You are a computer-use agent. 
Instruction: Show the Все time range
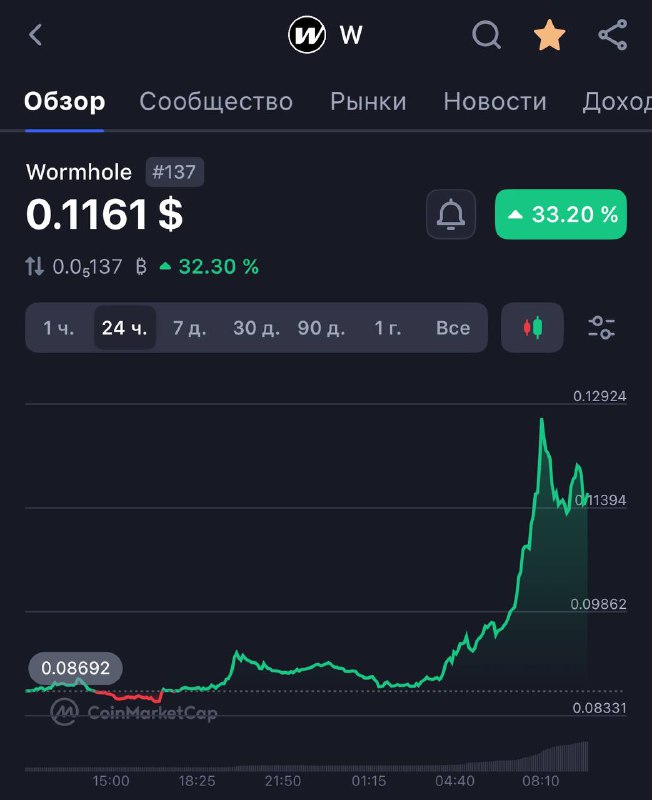point(453,328)
